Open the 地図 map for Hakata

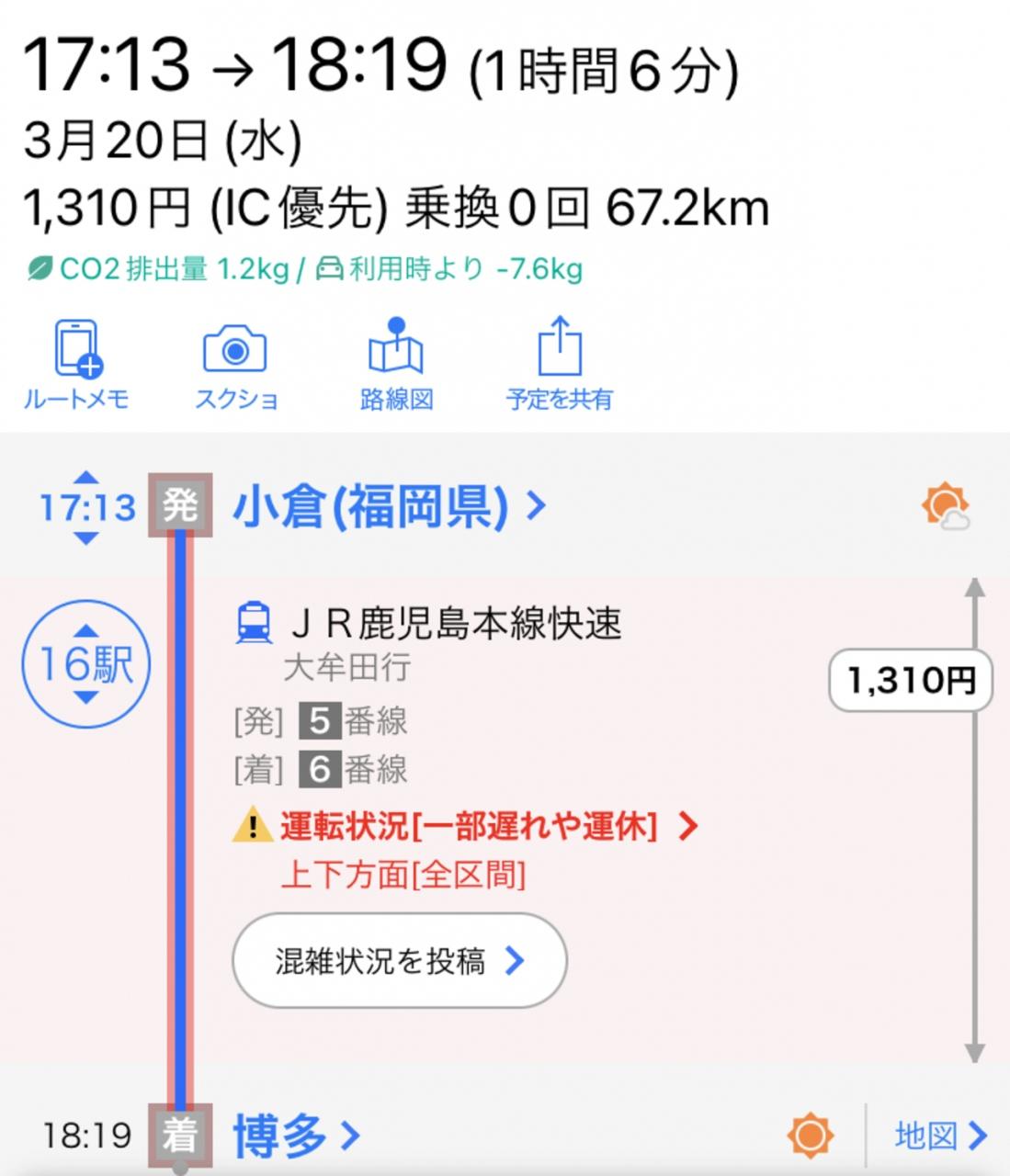(x=939, y=1136)
